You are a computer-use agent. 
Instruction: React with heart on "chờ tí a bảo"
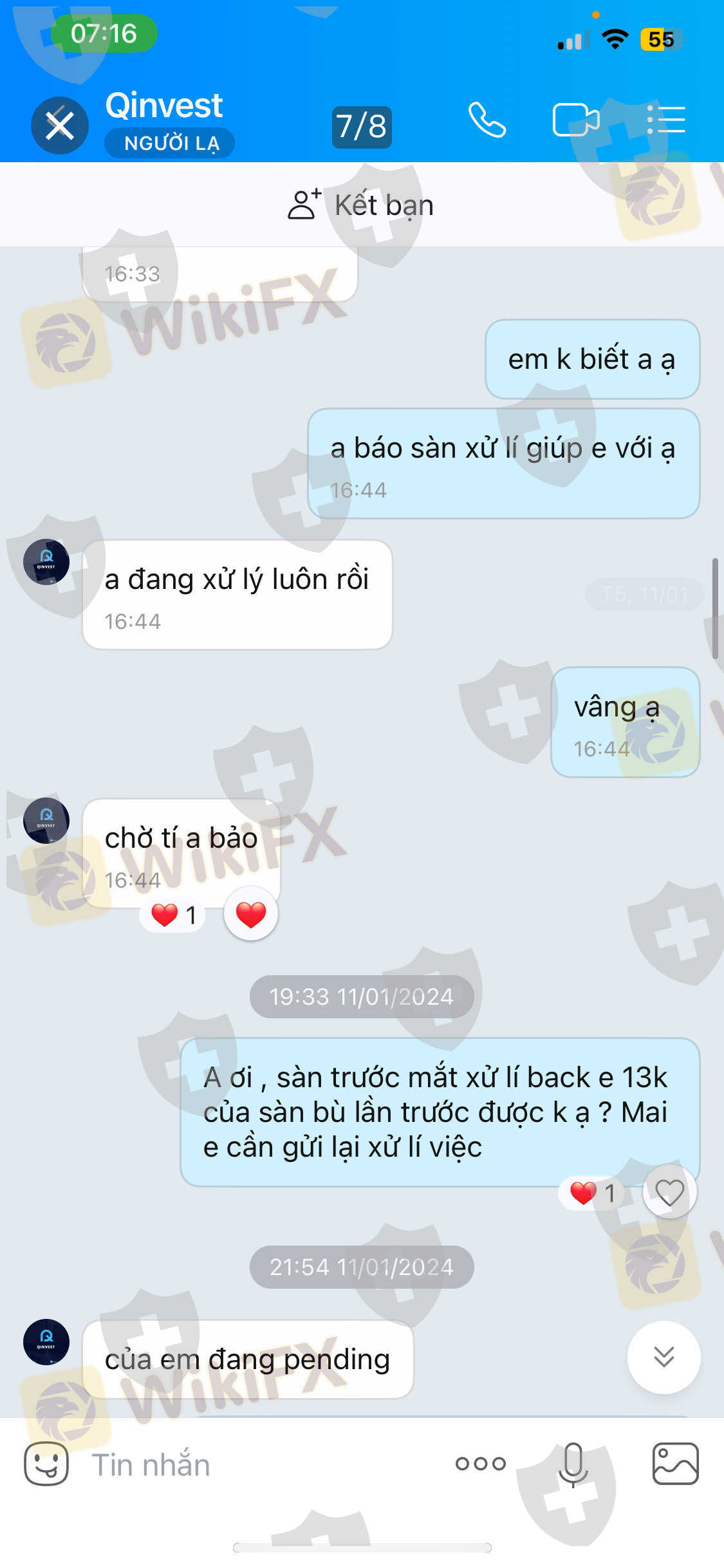[x=251, y=913]
